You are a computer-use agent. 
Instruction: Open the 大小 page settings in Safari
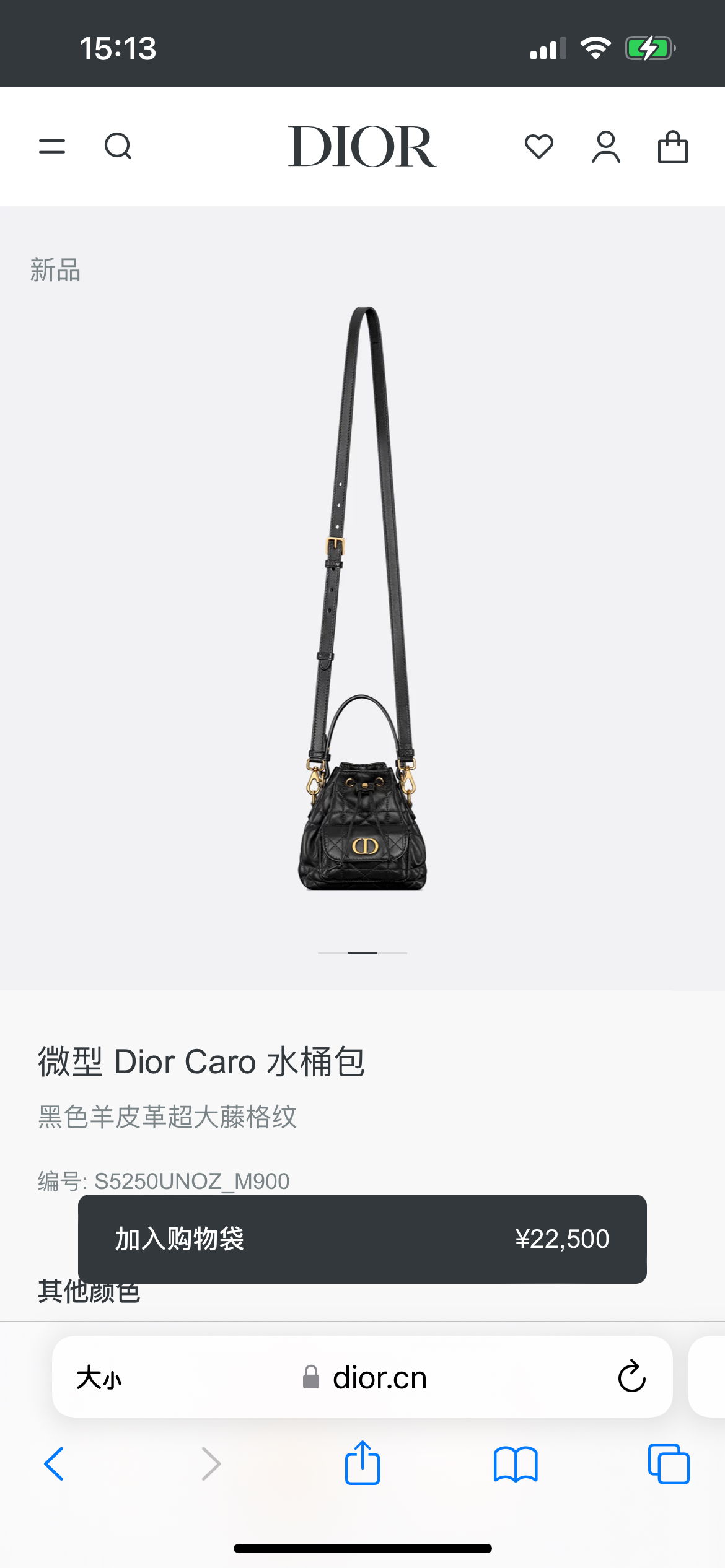(x=99, y=1378)
